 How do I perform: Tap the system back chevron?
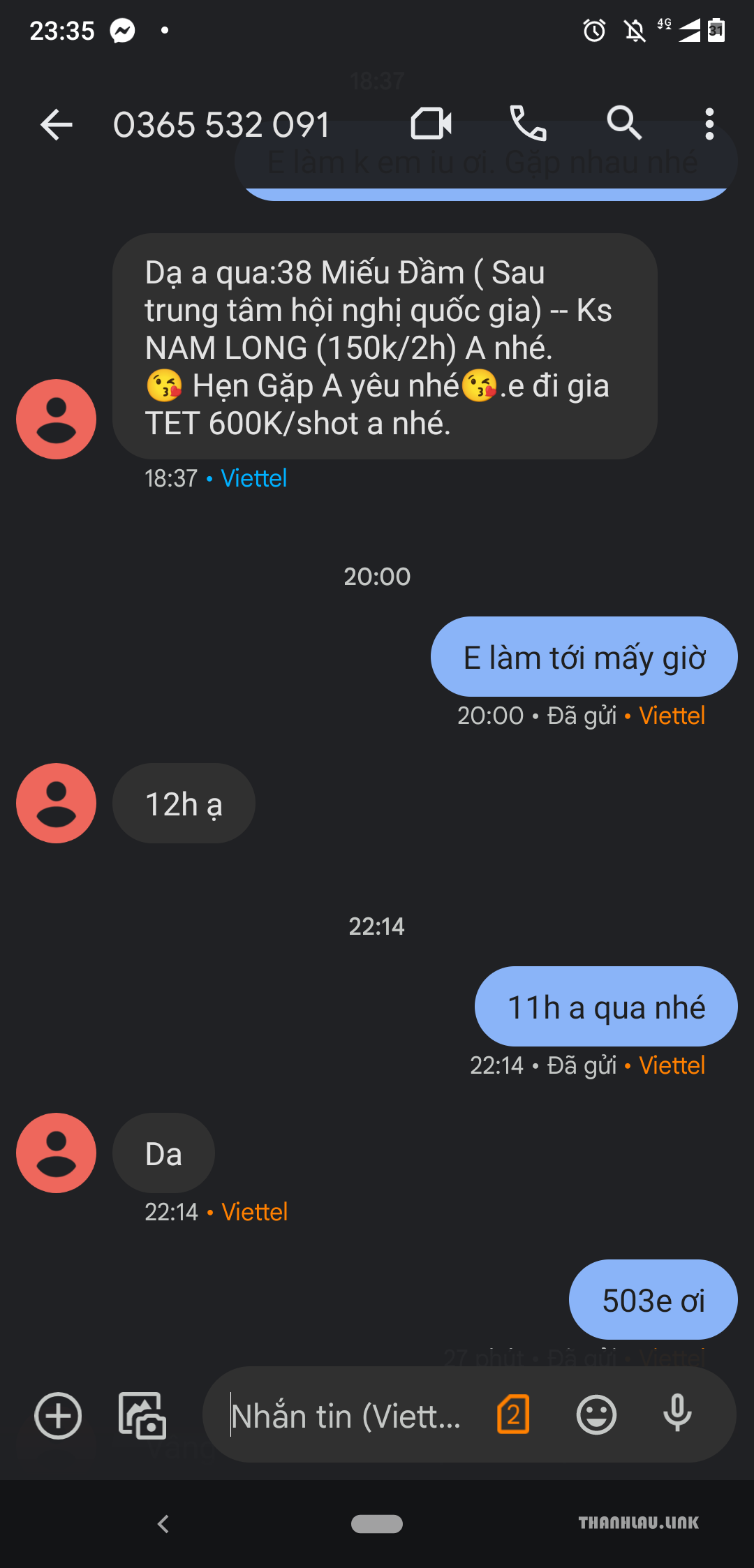click(163, 1523)
